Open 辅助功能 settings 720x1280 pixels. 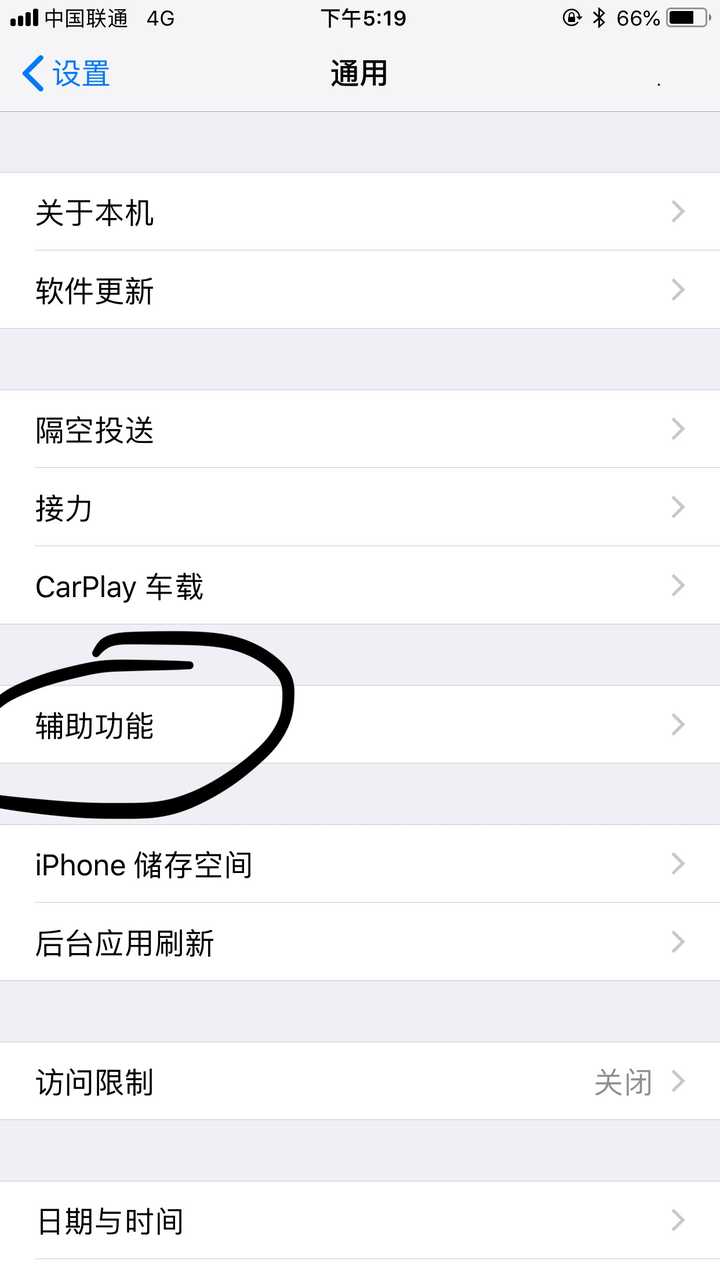coord(360,725)
